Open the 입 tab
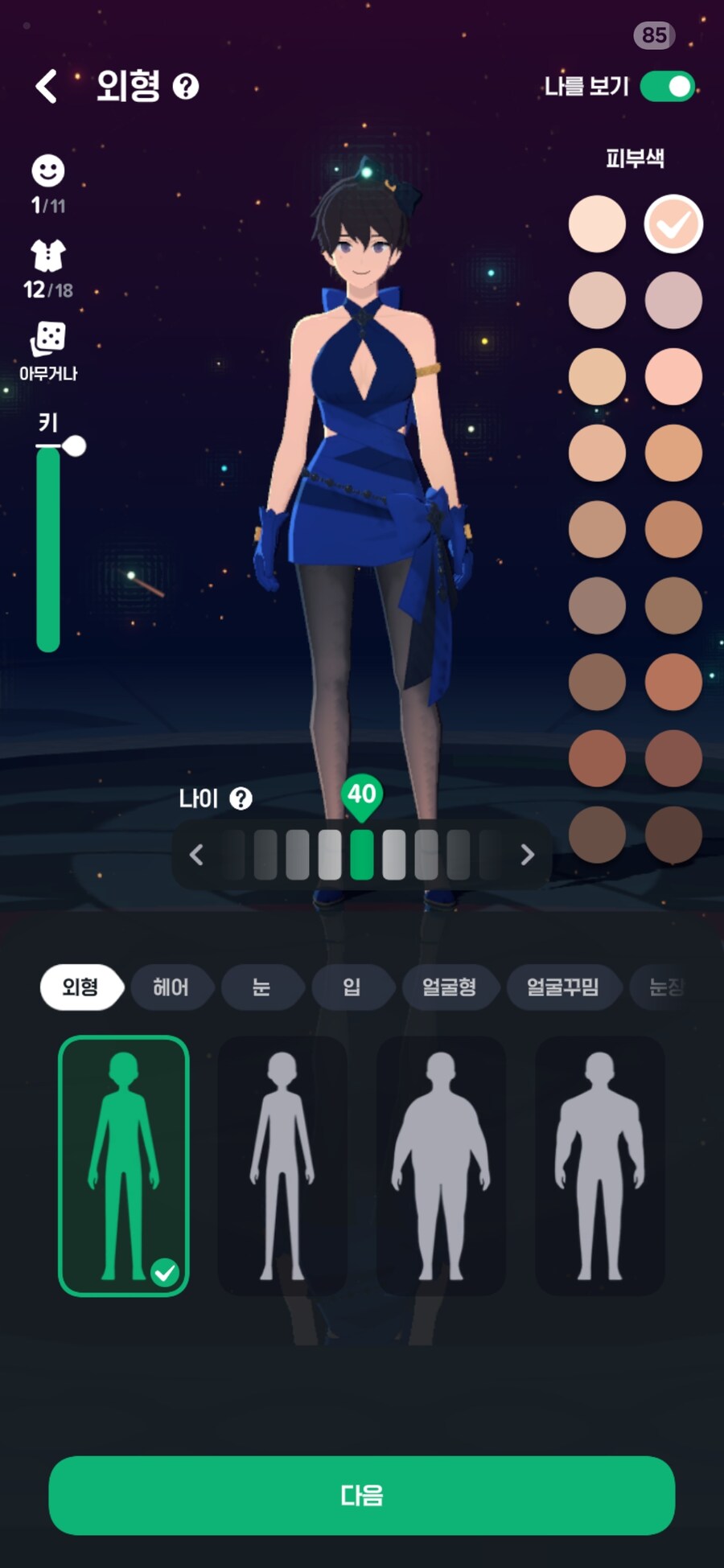The height and width of the screenshot is (1568, 724). tap(352, 987)
